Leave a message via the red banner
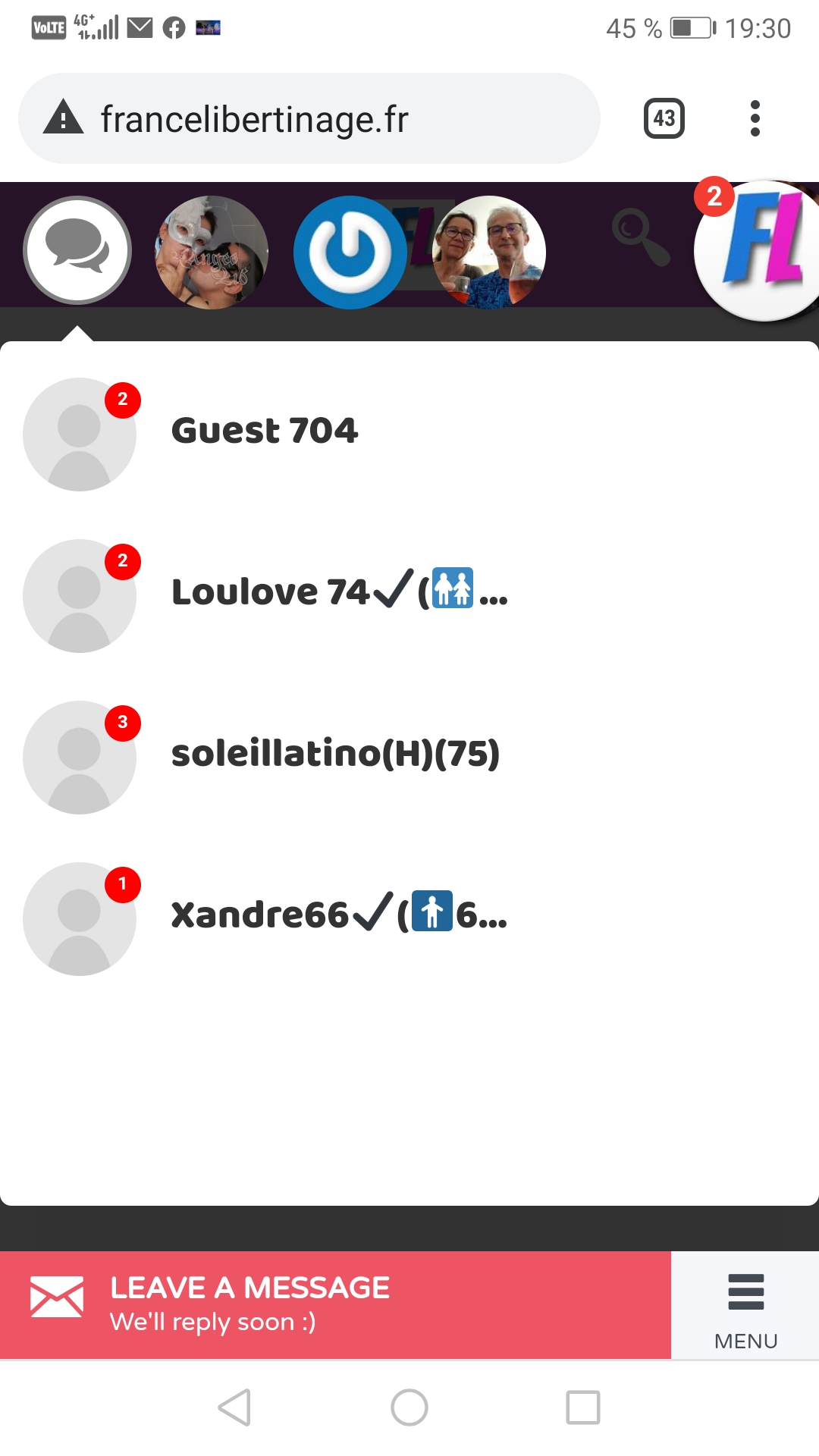 (335, 1304)
